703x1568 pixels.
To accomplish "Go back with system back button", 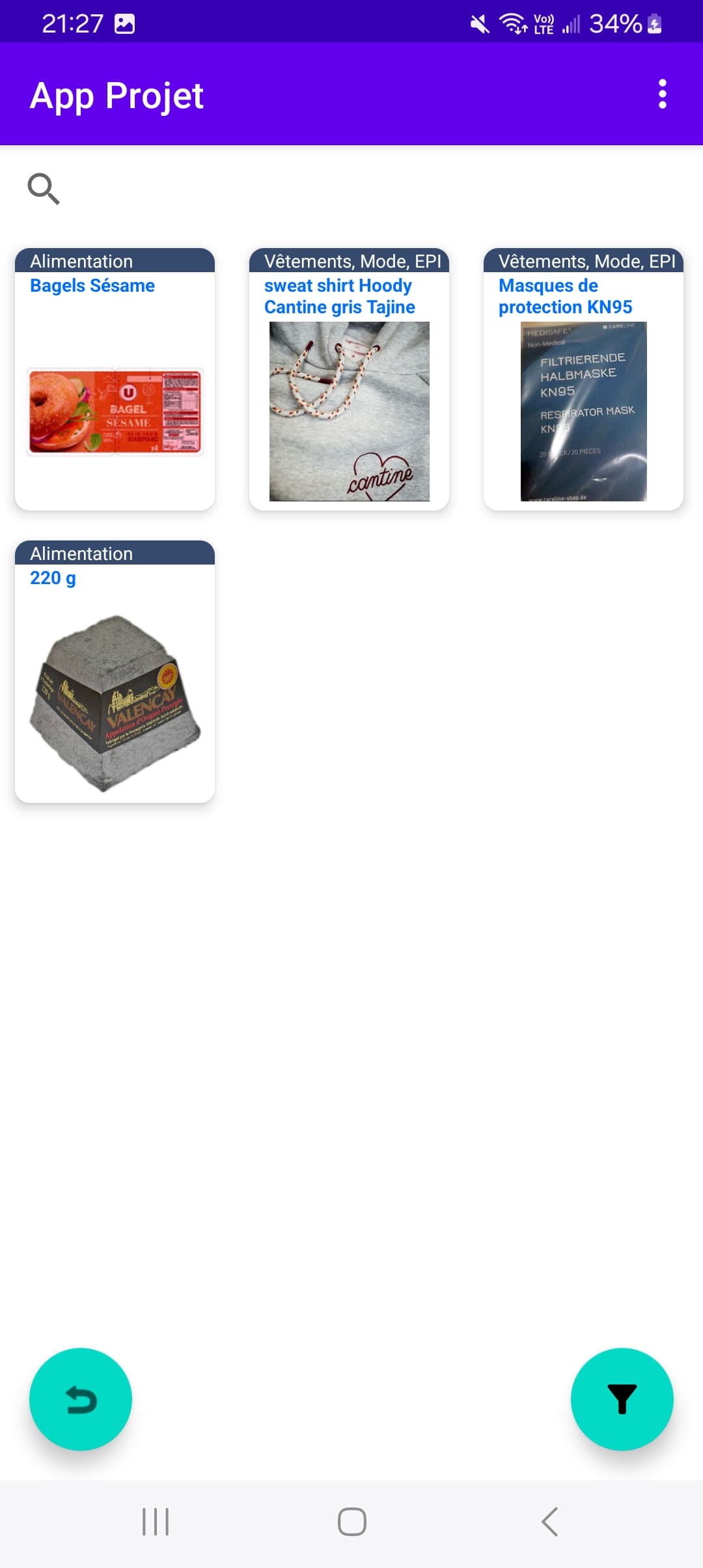I will point(549,1522).
